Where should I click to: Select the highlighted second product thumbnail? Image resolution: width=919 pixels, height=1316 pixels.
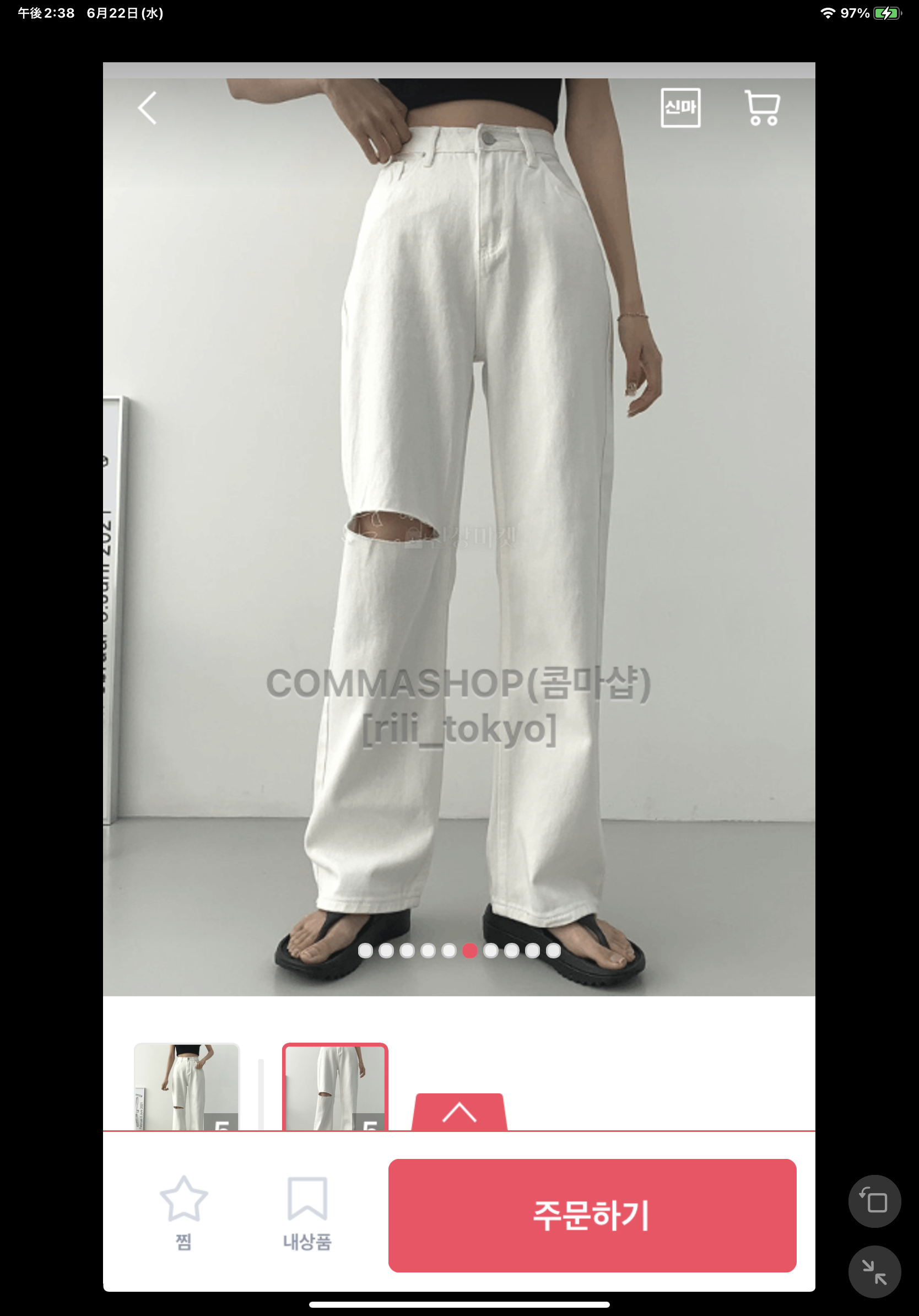click(335, 1087)
